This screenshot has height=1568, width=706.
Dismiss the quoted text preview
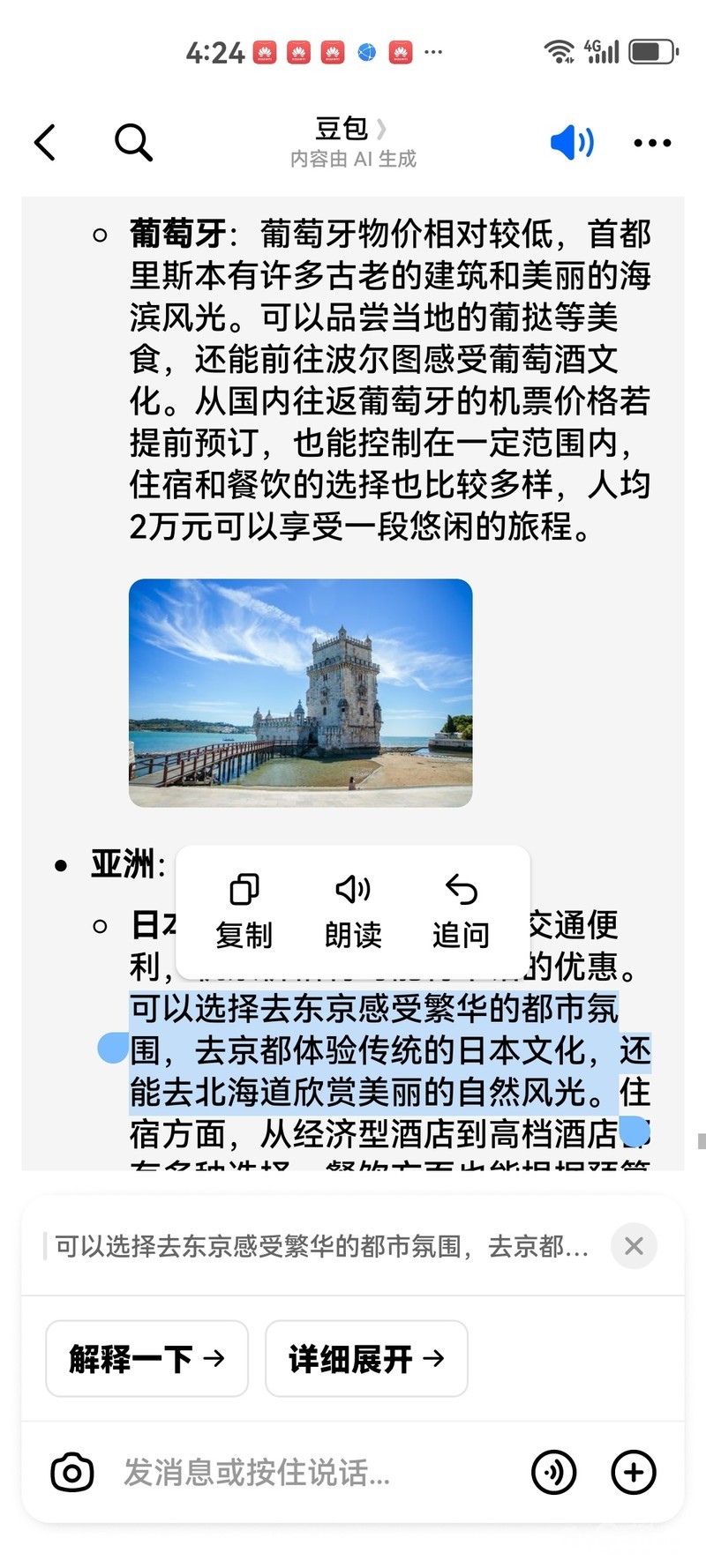pyautogui.click(x=634, y=1246)
